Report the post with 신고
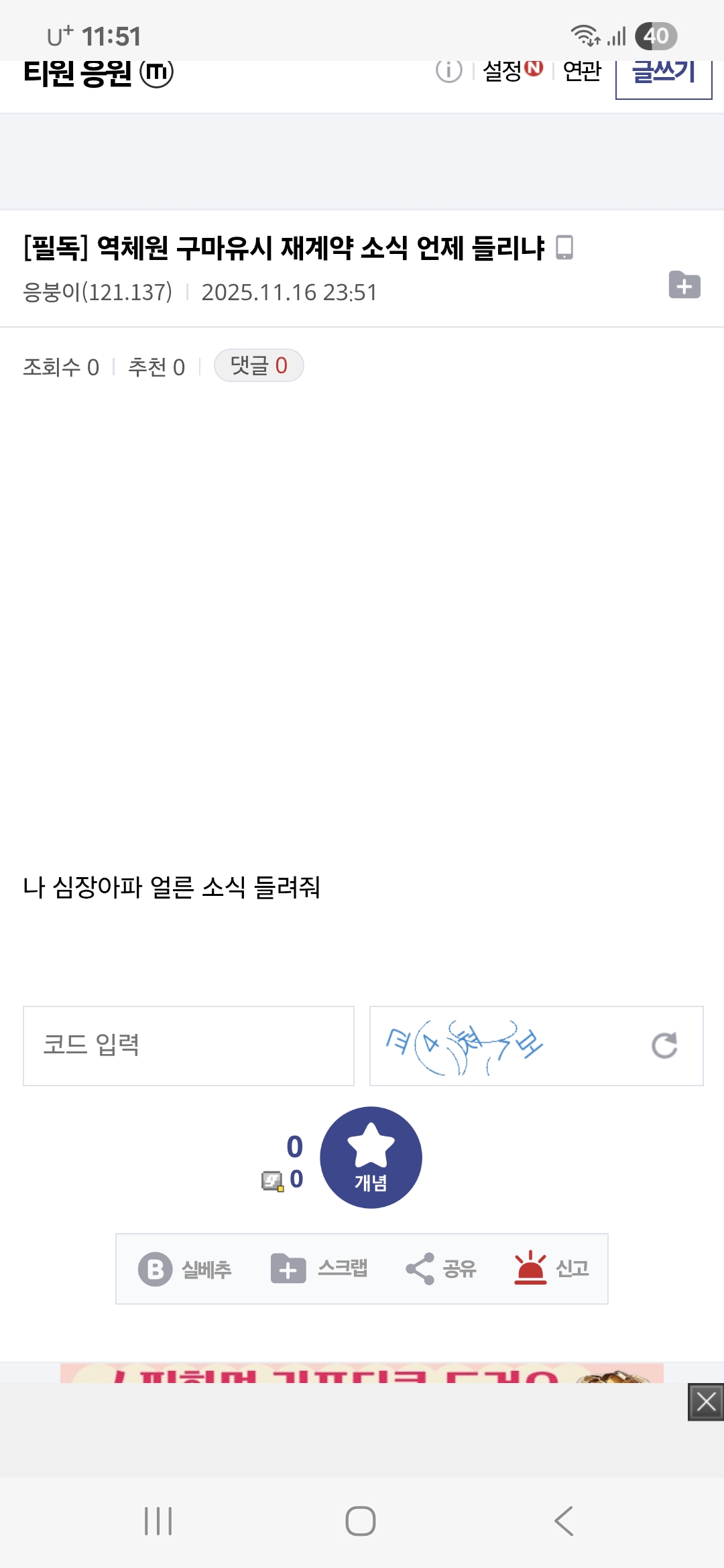Image resolution: width=724 pixels, height=1568 pixels. (552, 1268)
